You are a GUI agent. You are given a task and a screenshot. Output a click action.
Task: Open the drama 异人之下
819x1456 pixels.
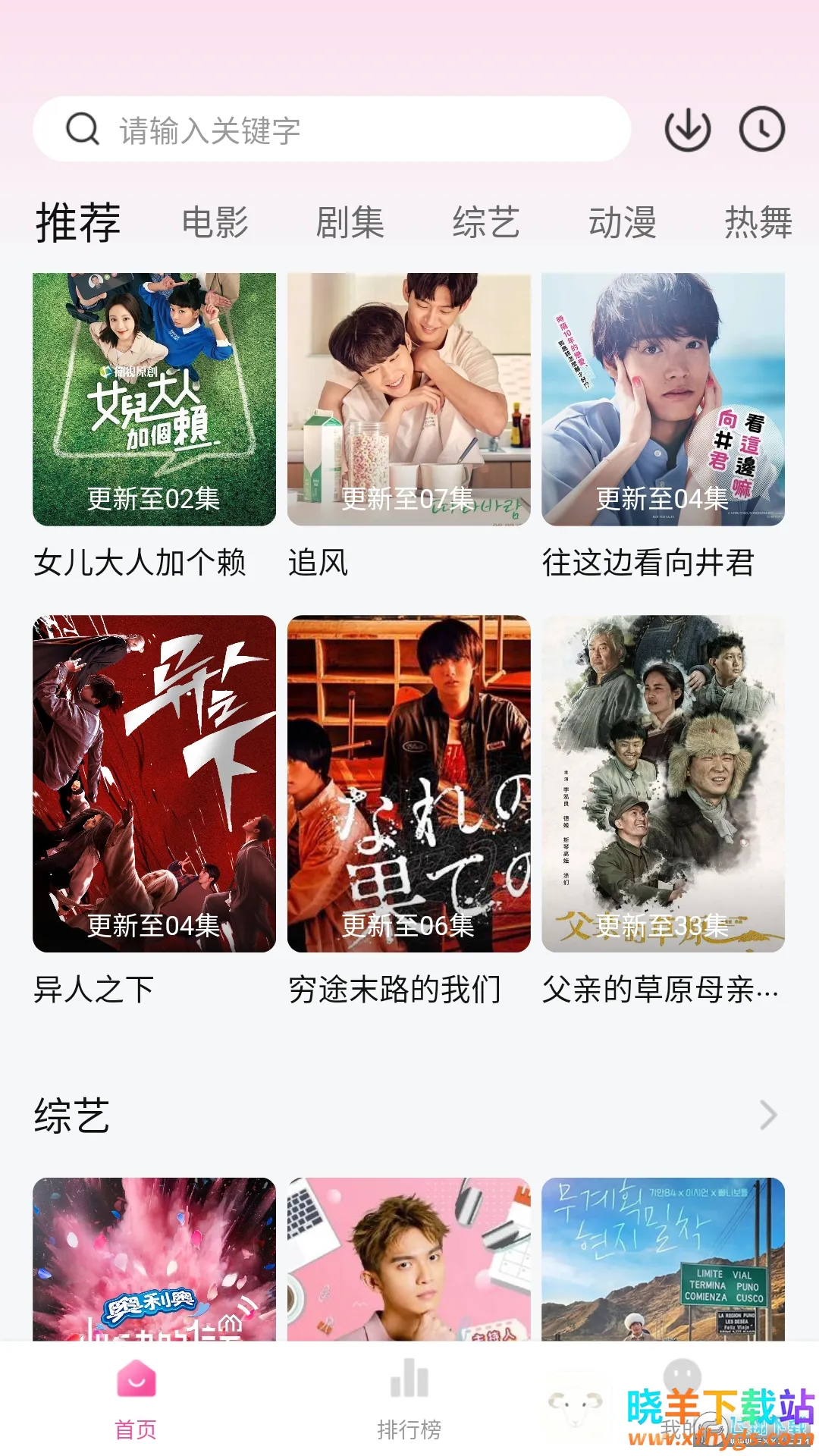154,783
